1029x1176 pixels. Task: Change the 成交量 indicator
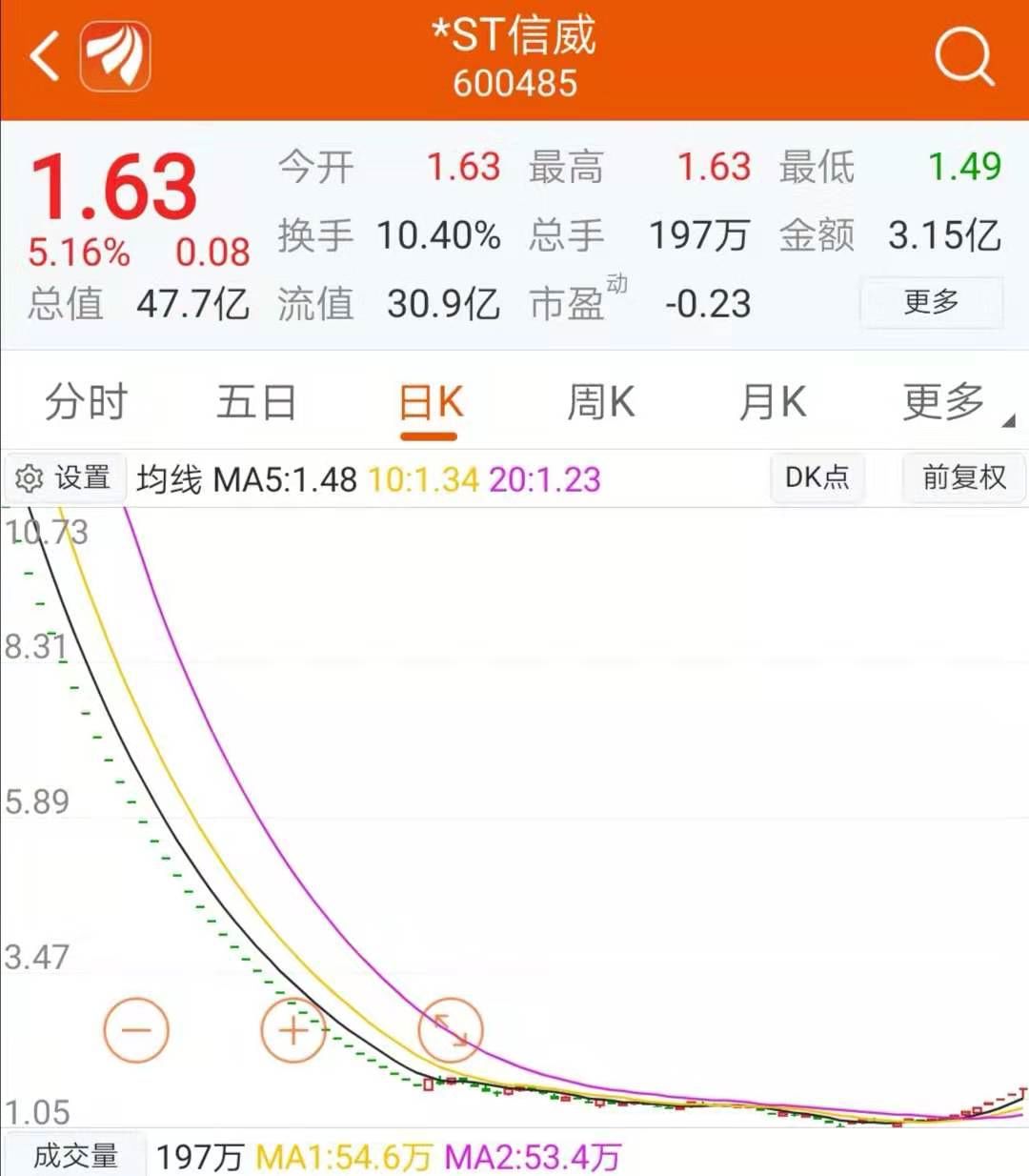(x=74, y=1156)
